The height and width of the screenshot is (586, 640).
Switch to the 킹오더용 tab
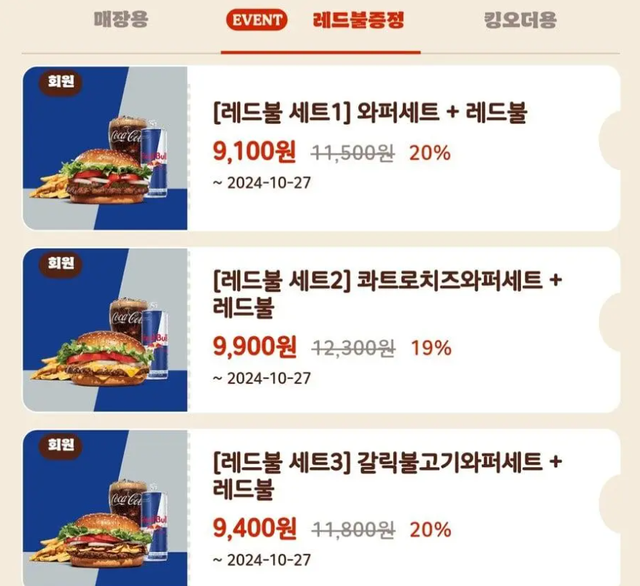(520, 20)
